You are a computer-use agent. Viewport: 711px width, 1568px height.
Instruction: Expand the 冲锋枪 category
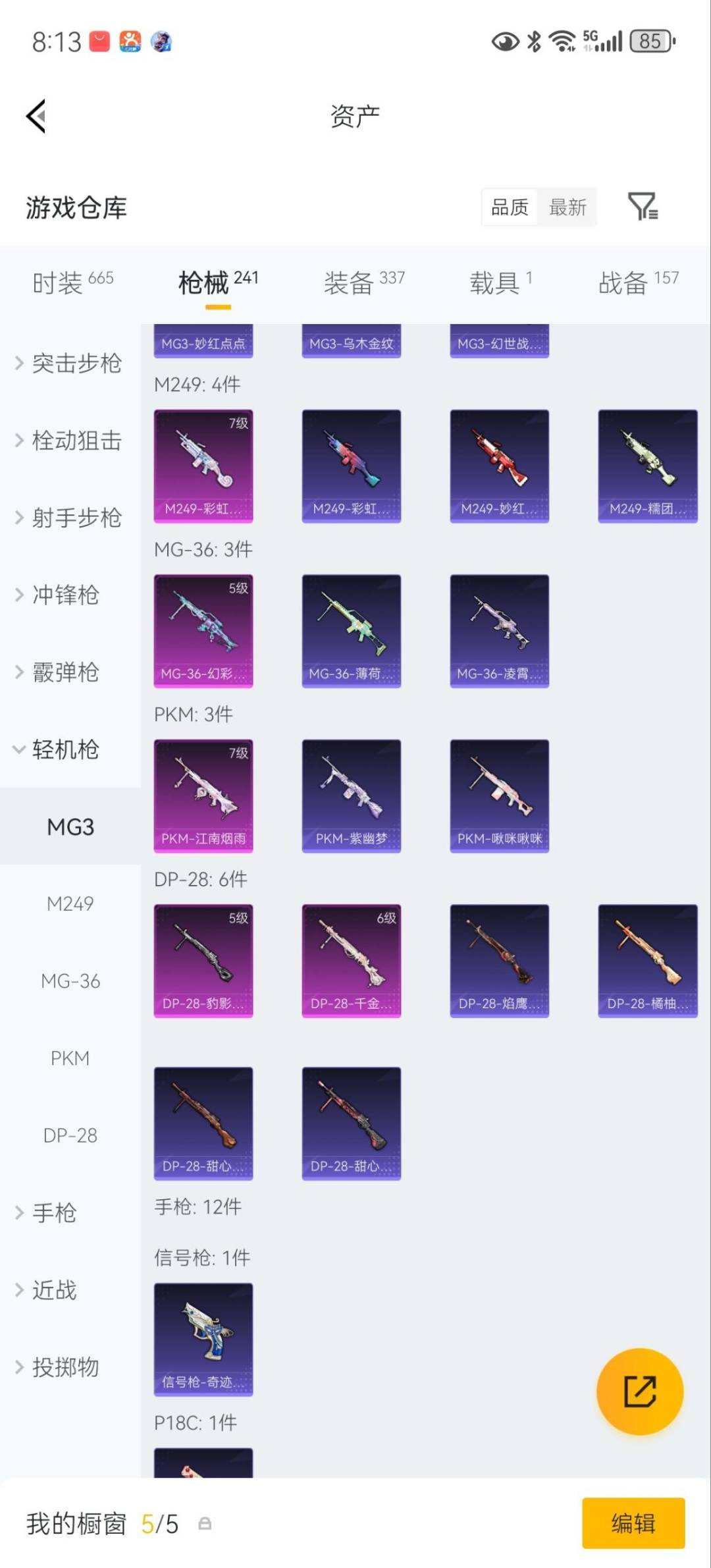pyautogui.click(x=66, y=595)
